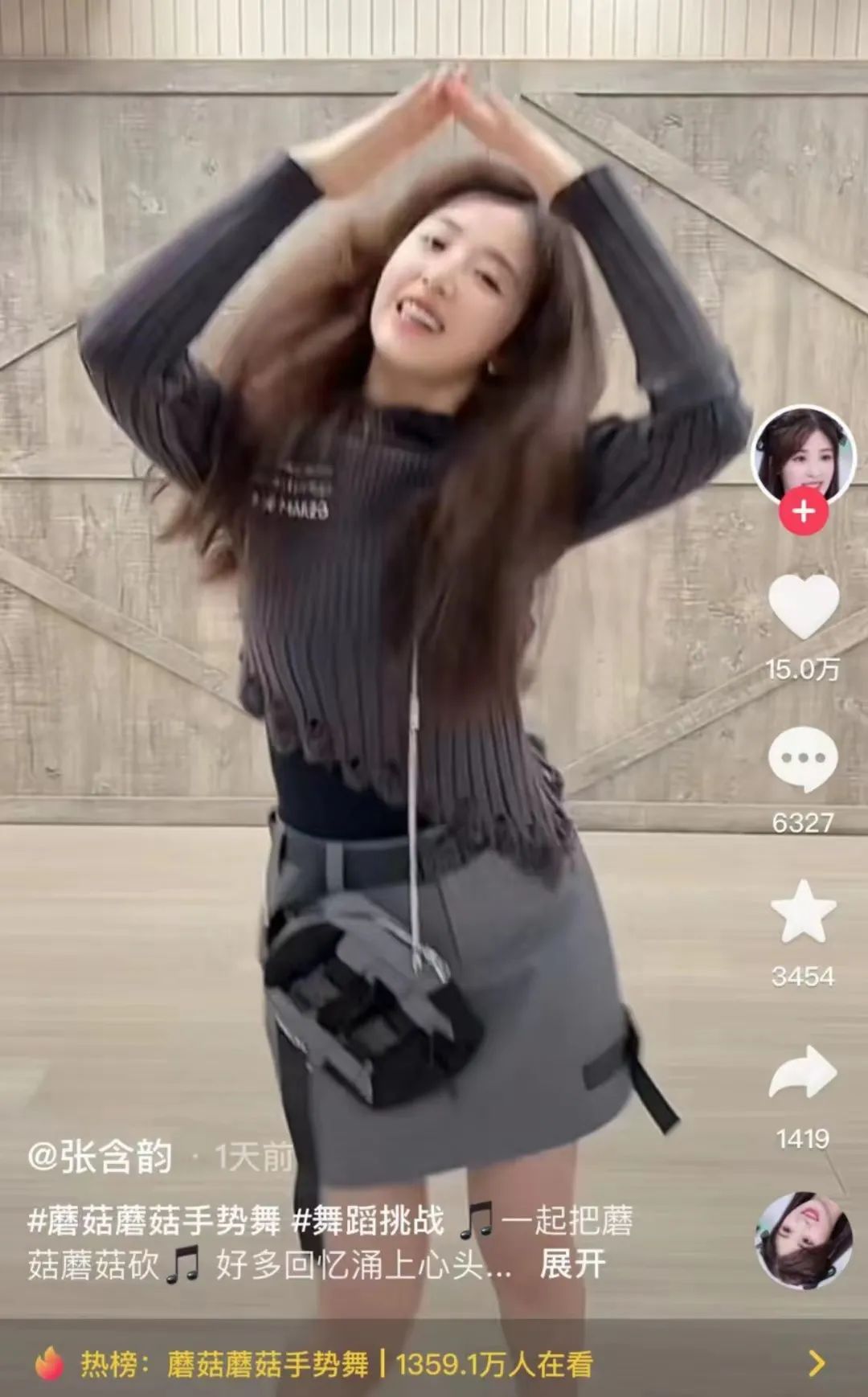
Task: Expand the caption by tapping 展开
Action: pyautogui.click(x=572, y=1264)
